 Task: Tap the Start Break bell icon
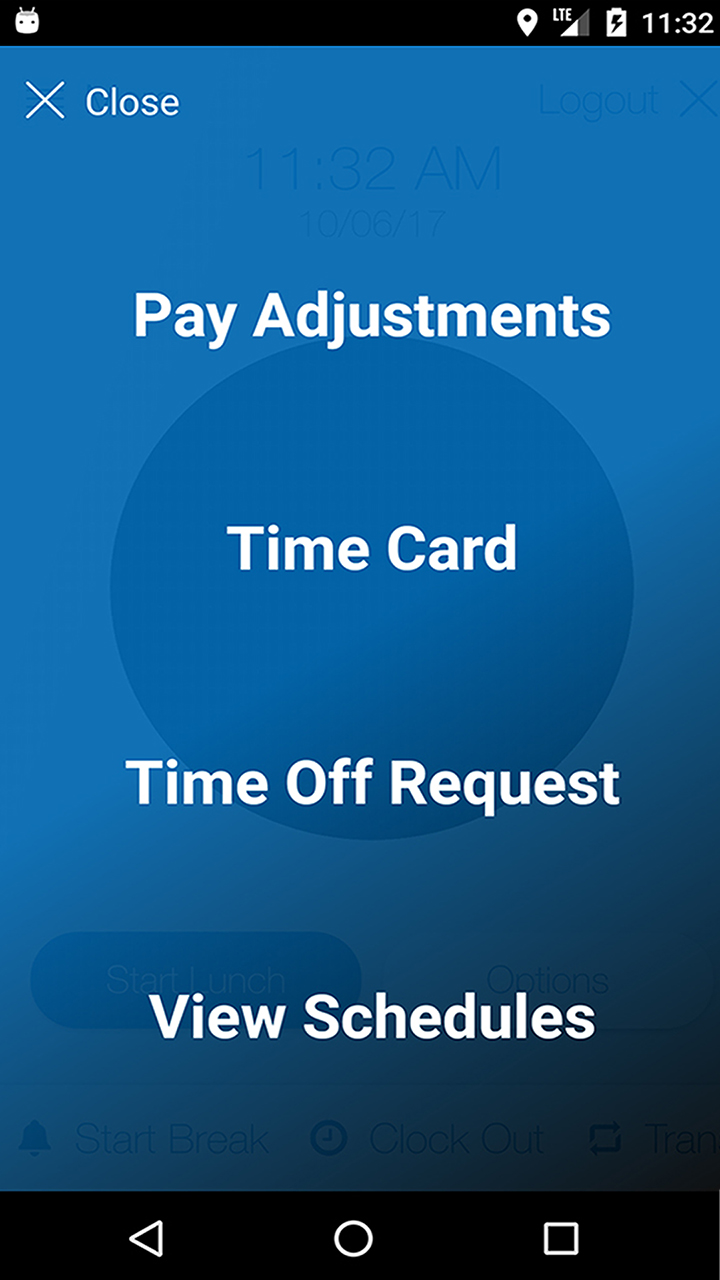coord(36,1139)
